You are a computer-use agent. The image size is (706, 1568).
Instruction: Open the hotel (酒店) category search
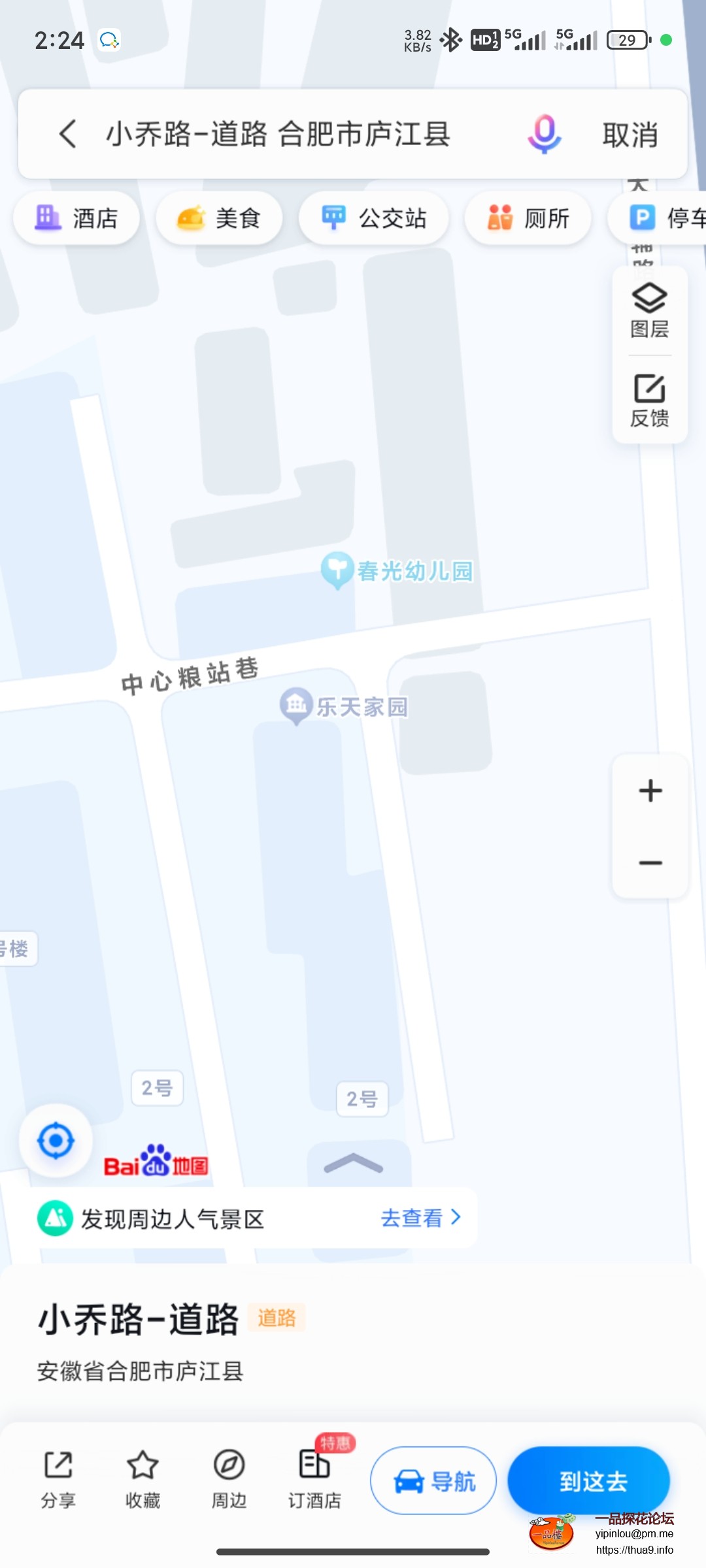coord(76,218)
